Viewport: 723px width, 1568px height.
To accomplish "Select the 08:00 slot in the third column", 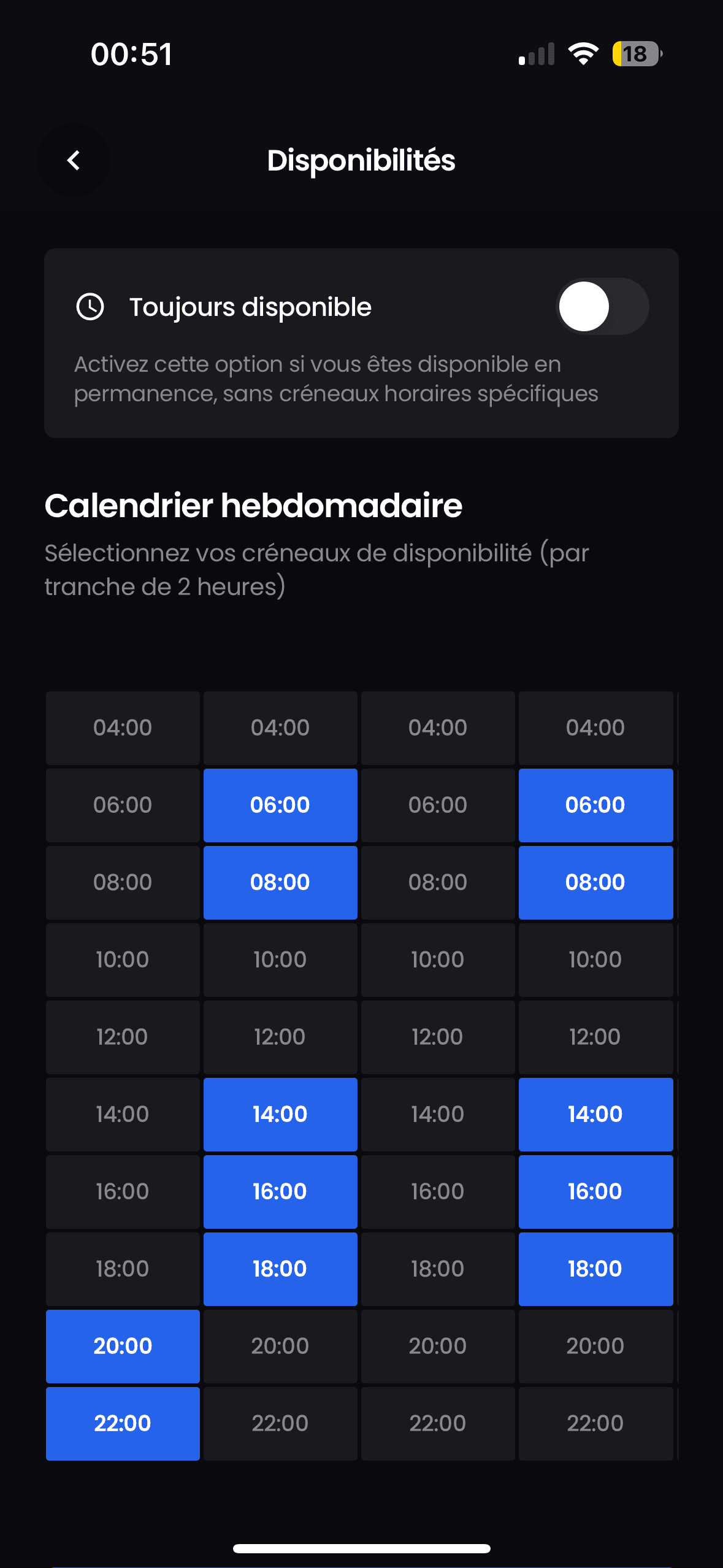I will pos(438,882).
